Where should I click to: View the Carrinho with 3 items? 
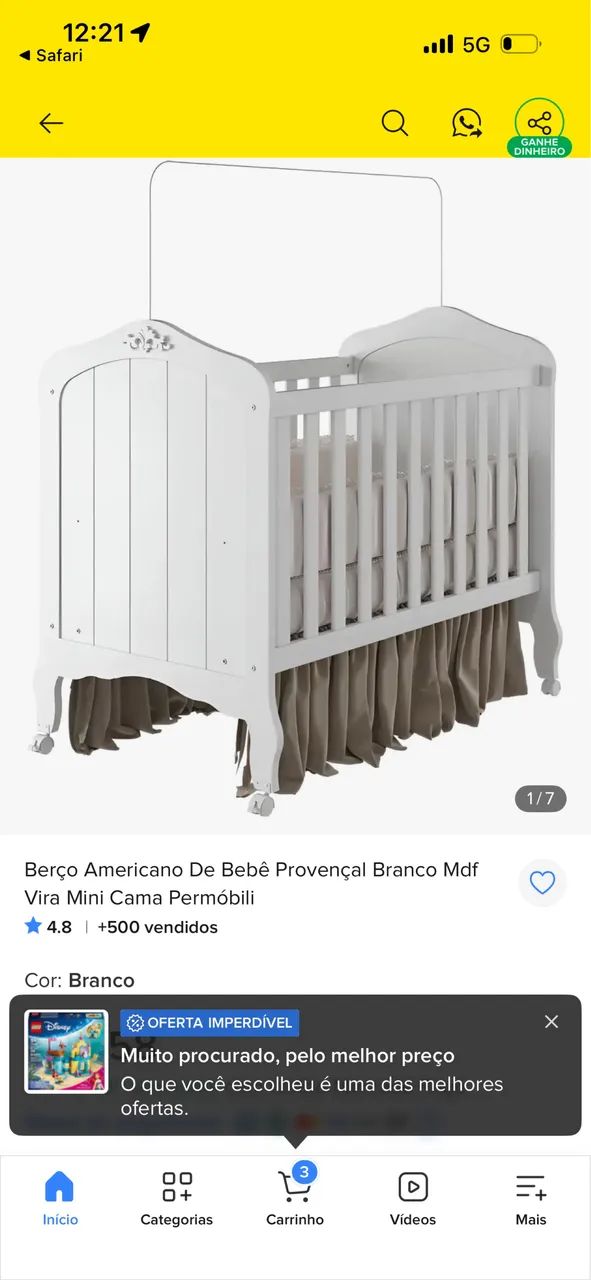[295, 1198]
